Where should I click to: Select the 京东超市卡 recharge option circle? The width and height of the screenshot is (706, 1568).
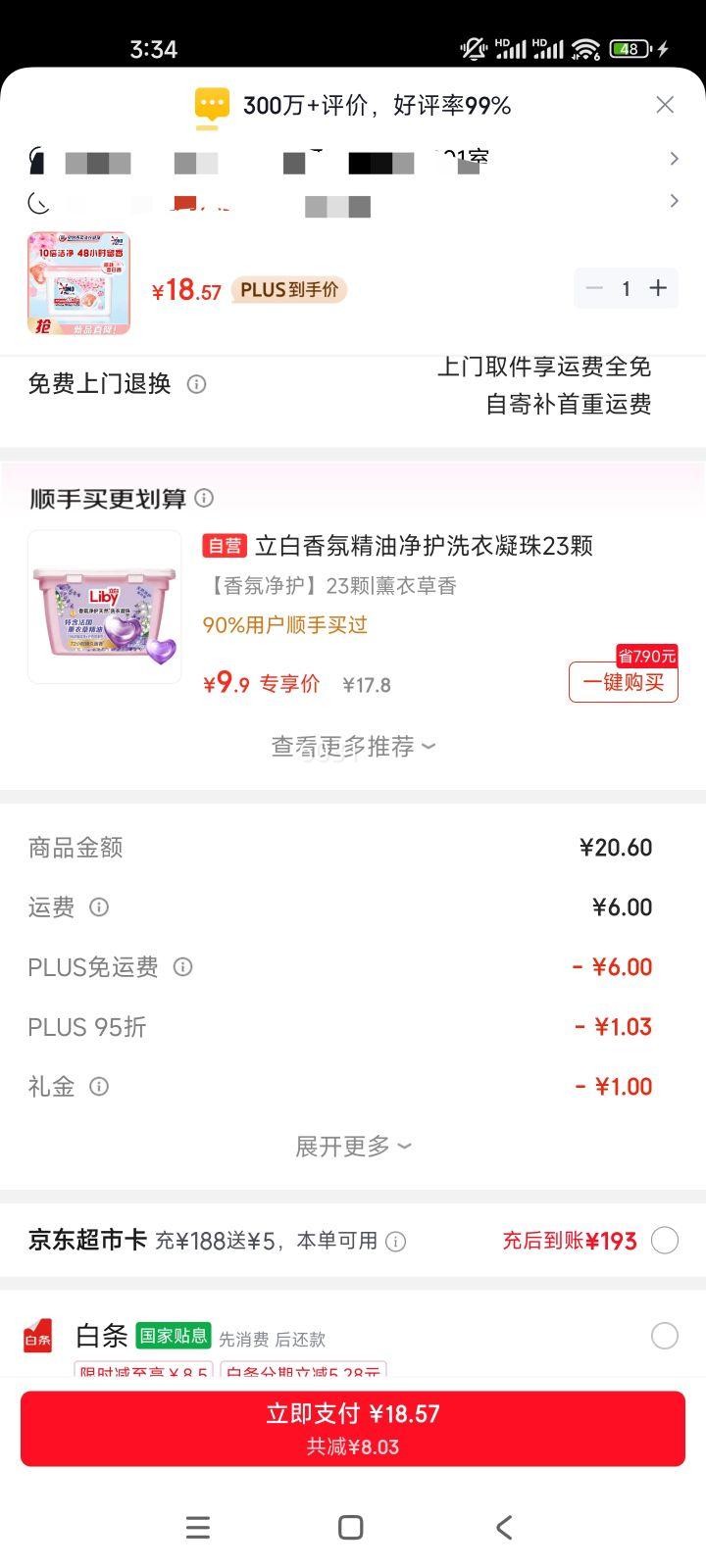point(665,1241)
